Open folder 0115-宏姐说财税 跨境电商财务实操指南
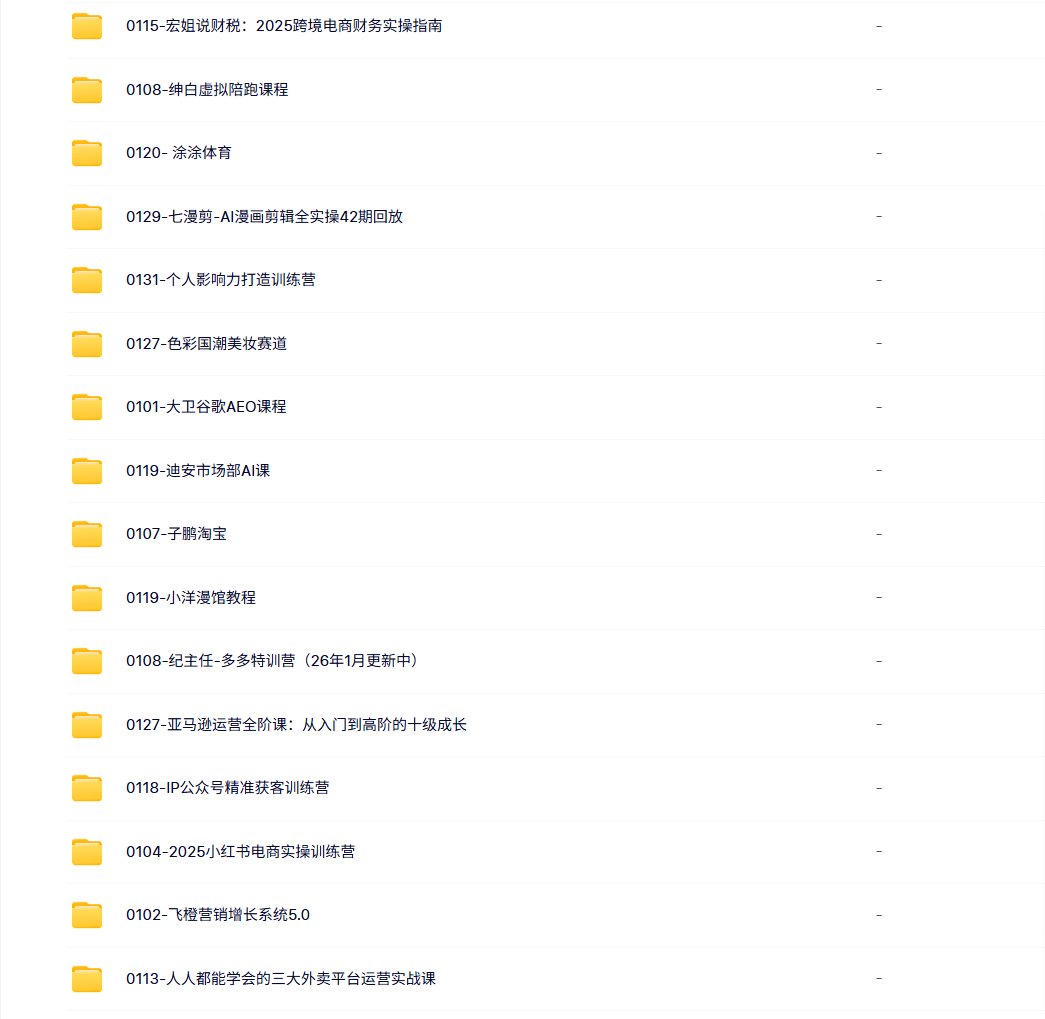 (284, 26)
